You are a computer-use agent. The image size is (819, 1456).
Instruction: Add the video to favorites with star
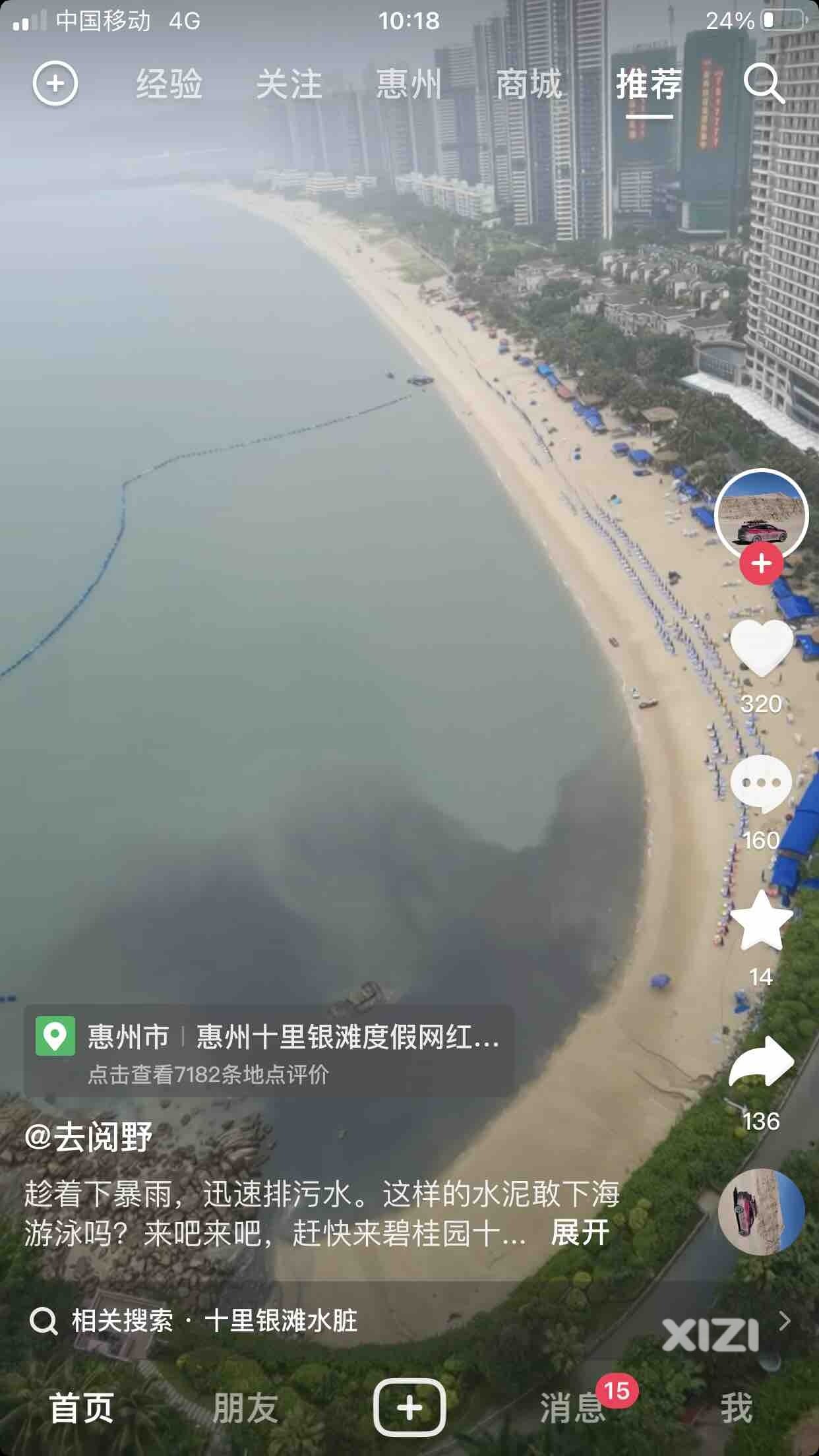[762, 922]
